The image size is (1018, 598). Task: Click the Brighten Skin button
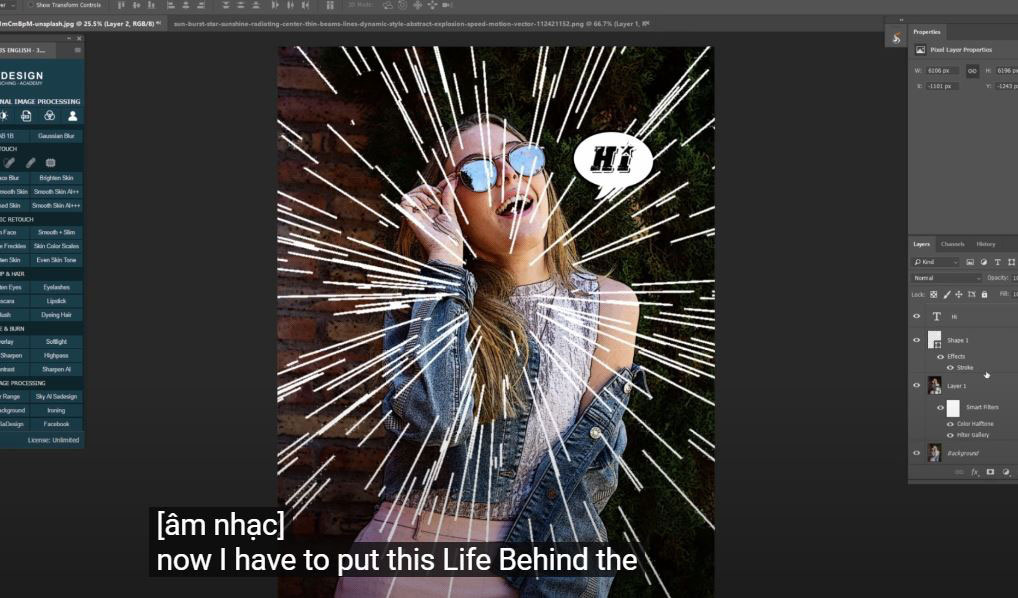coord(56,178)
